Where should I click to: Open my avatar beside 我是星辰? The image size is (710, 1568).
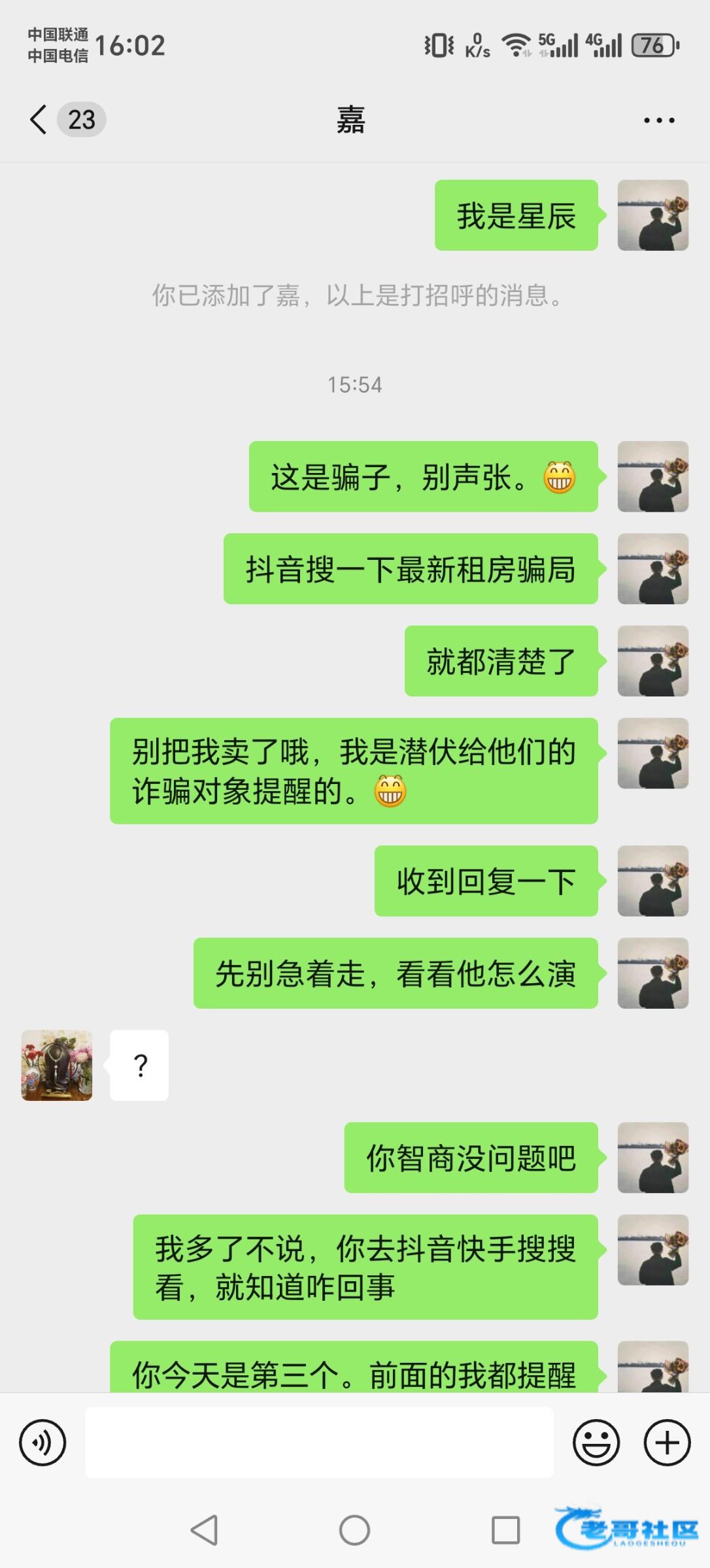pos(652,215)
